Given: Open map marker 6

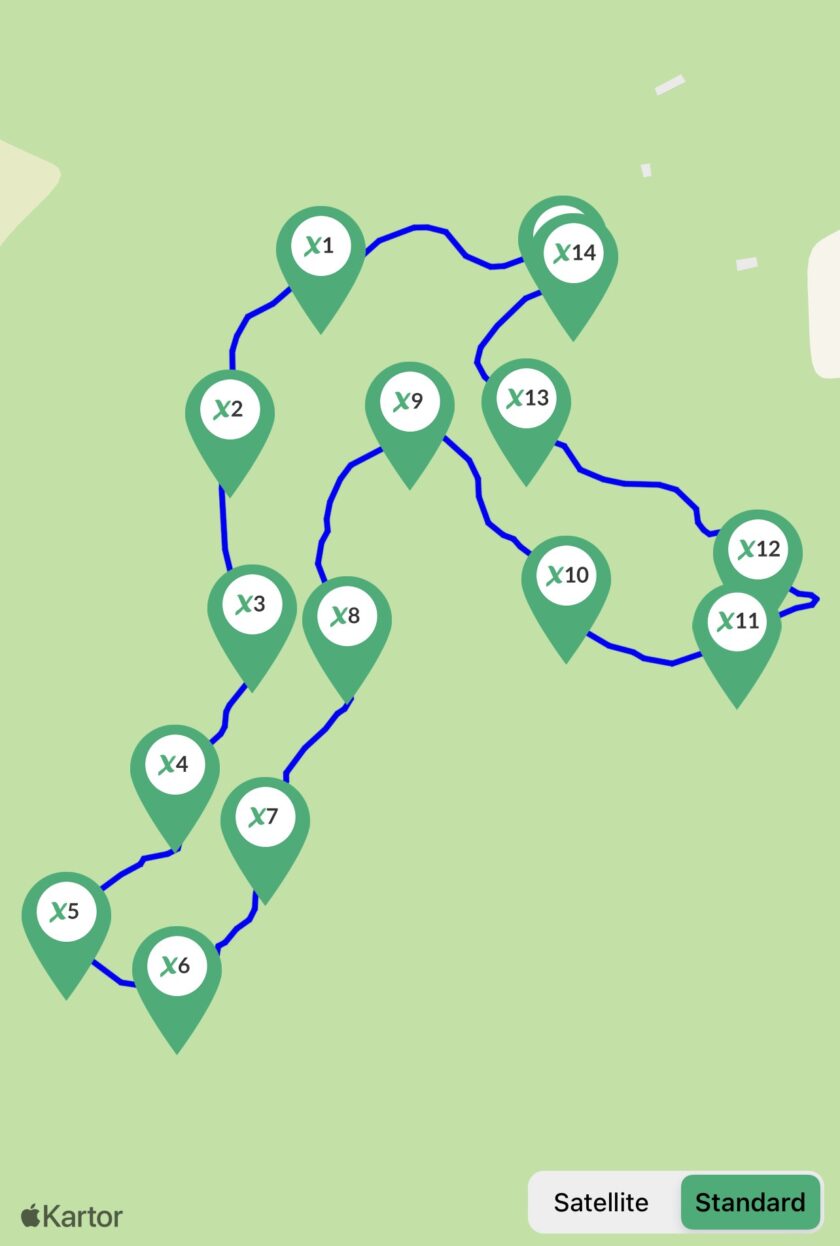Looking at the screenshot, I should tap(176, 966).
